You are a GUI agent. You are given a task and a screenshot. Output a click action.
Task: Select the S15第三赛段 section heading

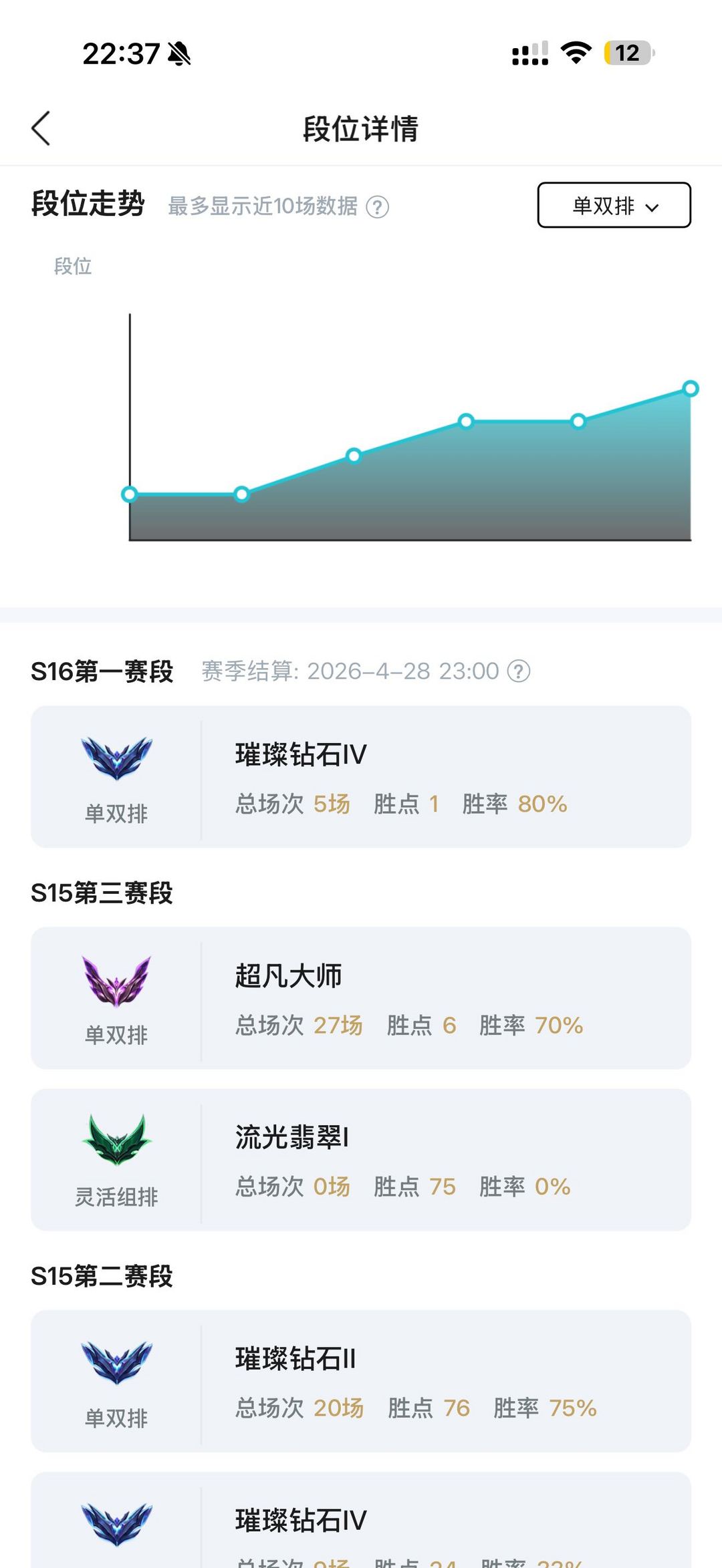[102, 893]
